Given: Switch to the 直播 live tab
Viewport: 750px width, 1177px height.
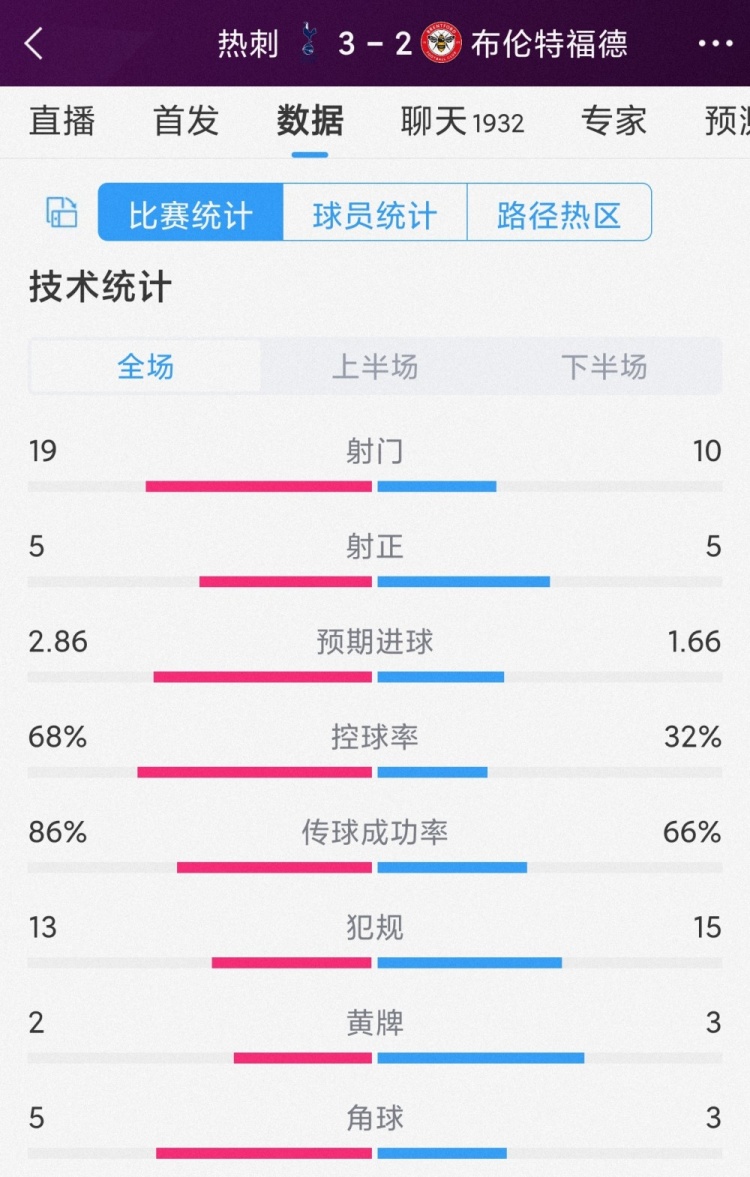Looking at the screenshot, I should [62, 122].
